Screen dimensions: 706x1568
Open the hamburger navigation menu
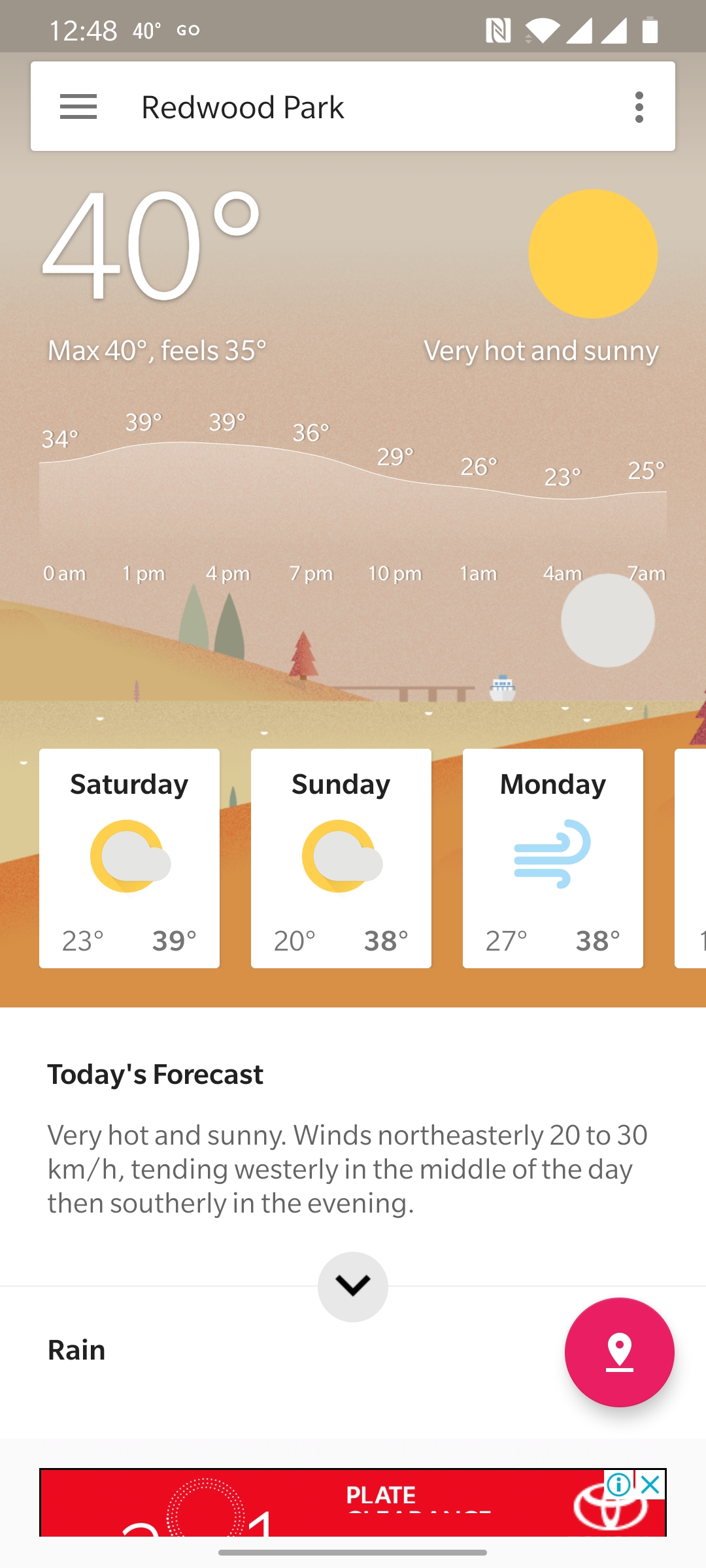(78, 106)
